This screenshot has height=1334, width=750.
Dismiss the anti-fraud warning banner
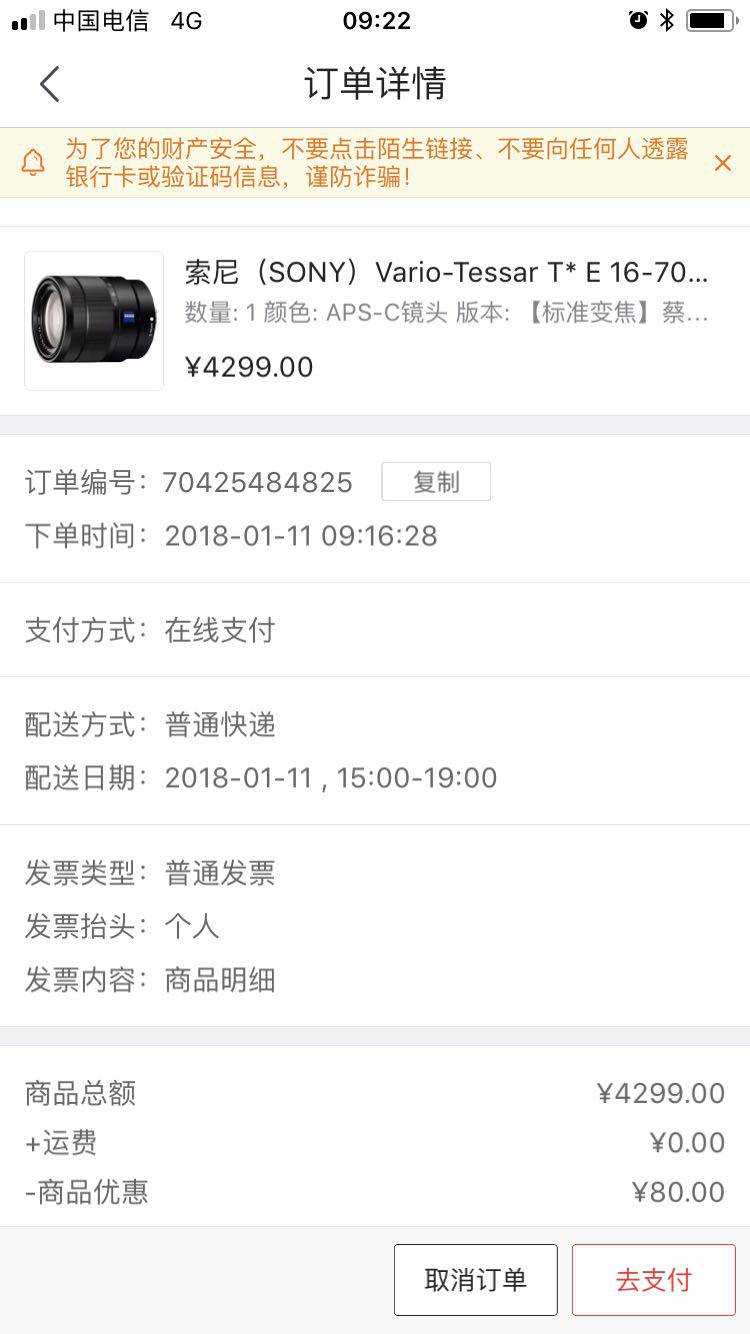pos(724,162)
